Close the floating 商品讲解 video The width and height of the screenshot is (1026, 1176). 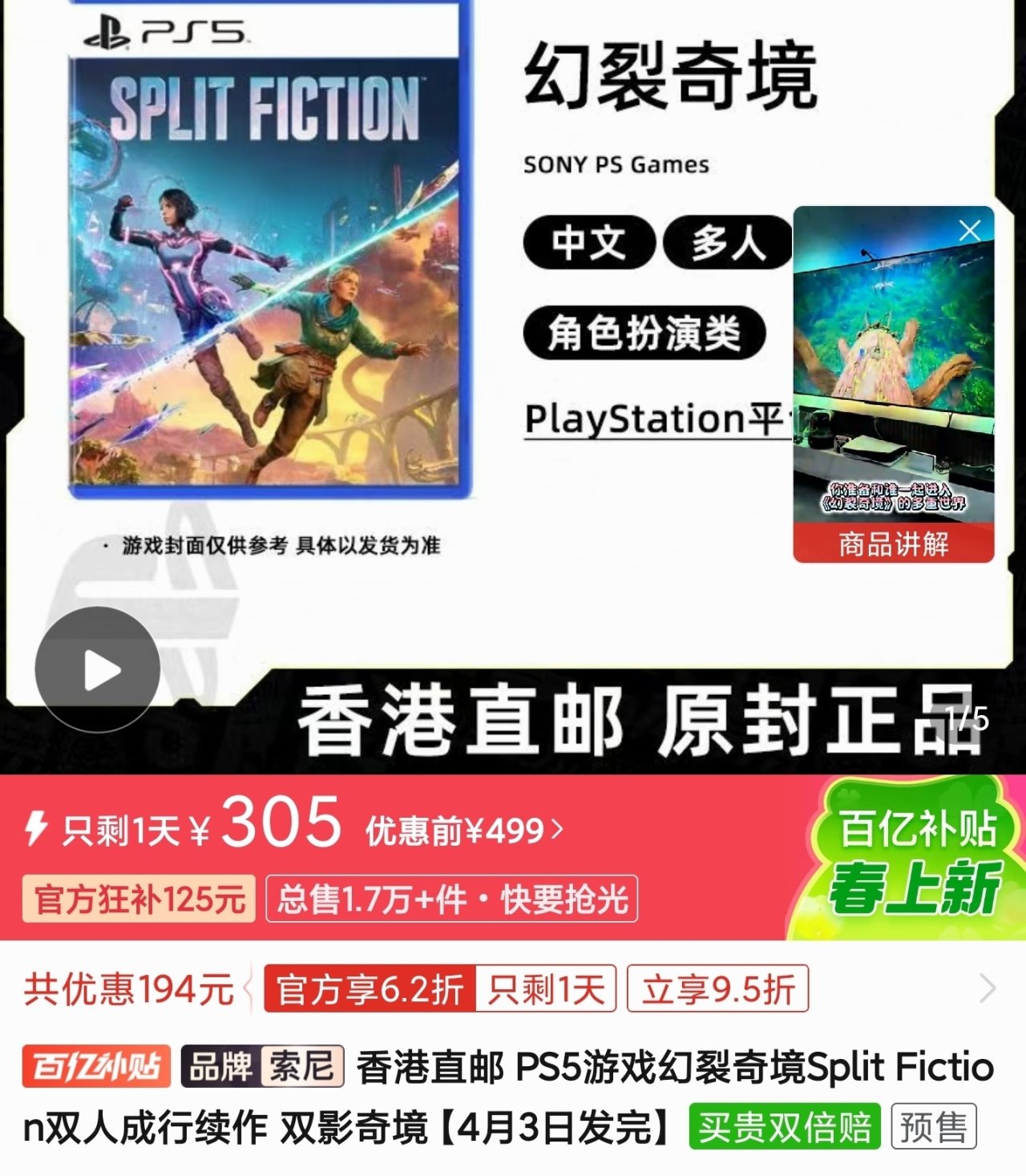(969, 231)
